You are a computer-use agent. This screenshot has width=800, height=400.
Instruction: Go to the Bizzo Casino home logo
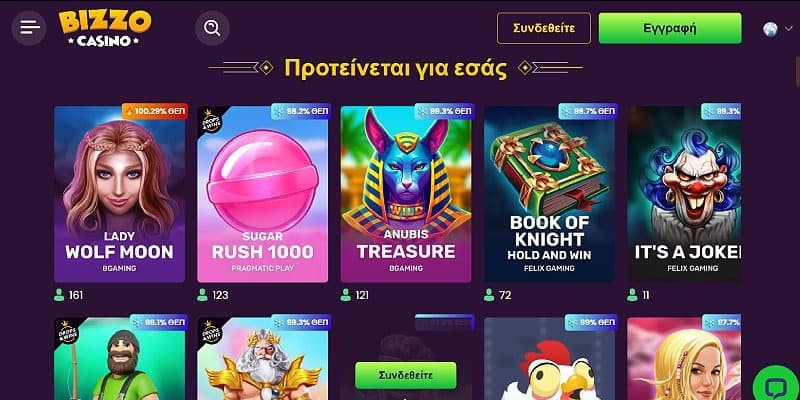104,28
